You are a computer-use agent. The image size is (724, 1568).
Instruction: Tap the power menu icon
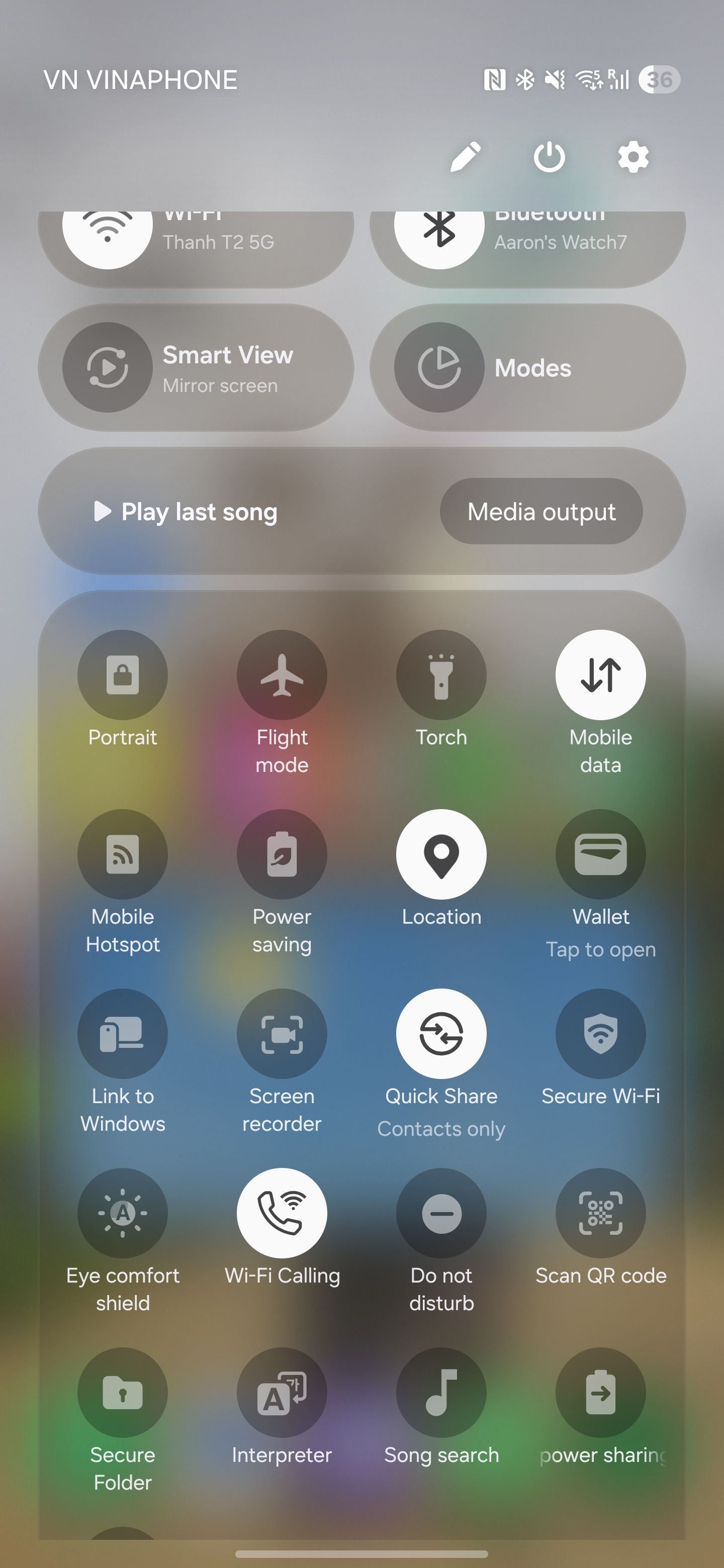tap(548, 156)
